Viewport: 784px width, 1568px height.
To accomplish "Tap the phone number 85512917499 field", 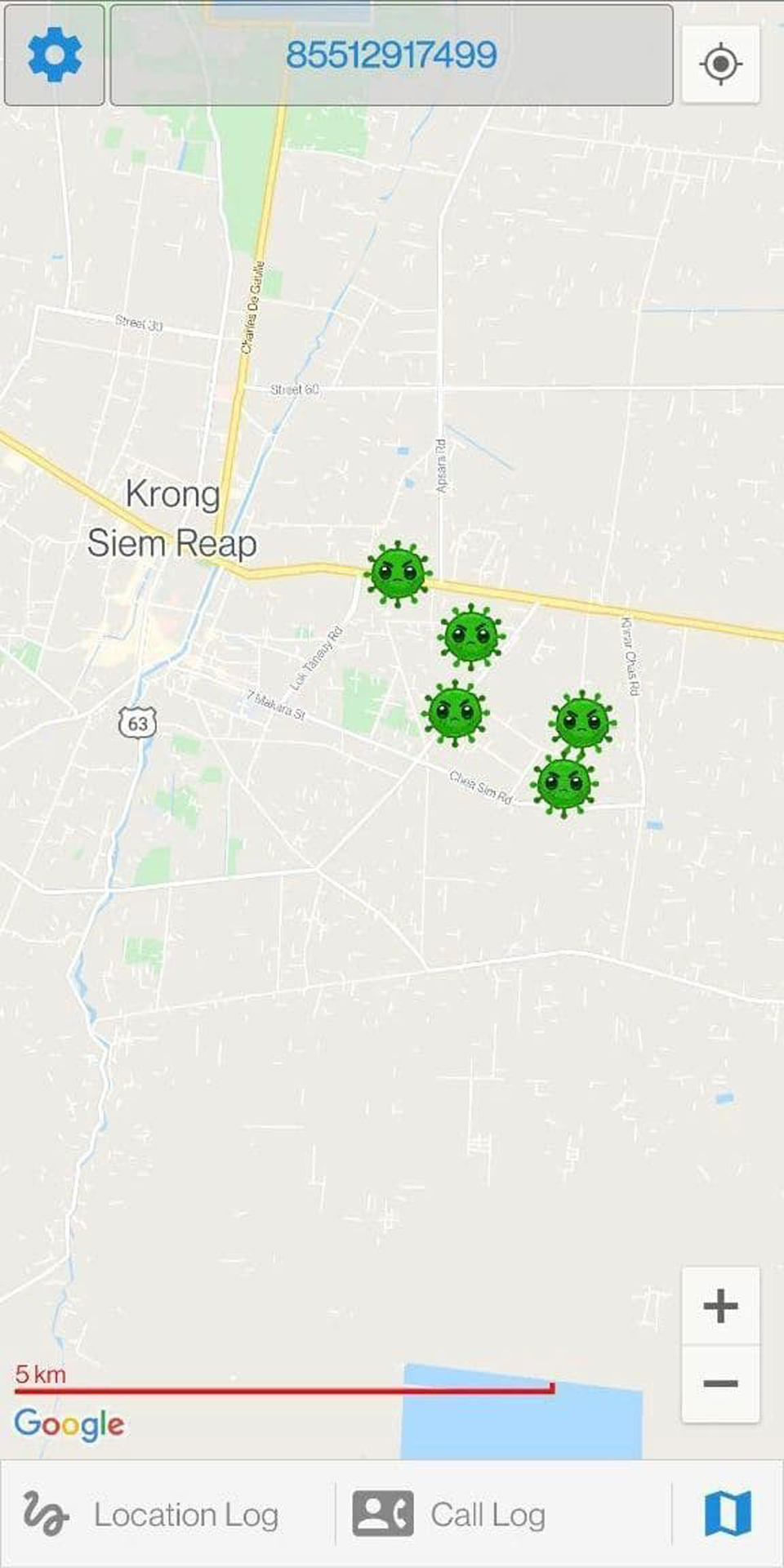I will [x=391, y=55].
